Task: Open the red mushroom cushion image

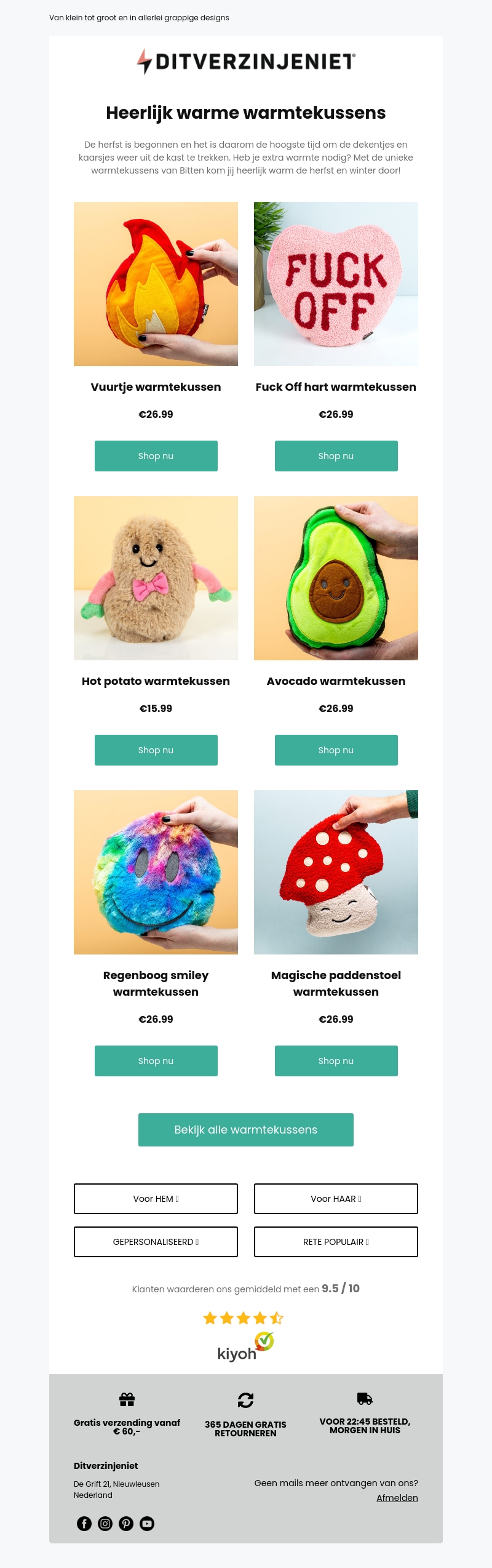Action: click(336, 872)
